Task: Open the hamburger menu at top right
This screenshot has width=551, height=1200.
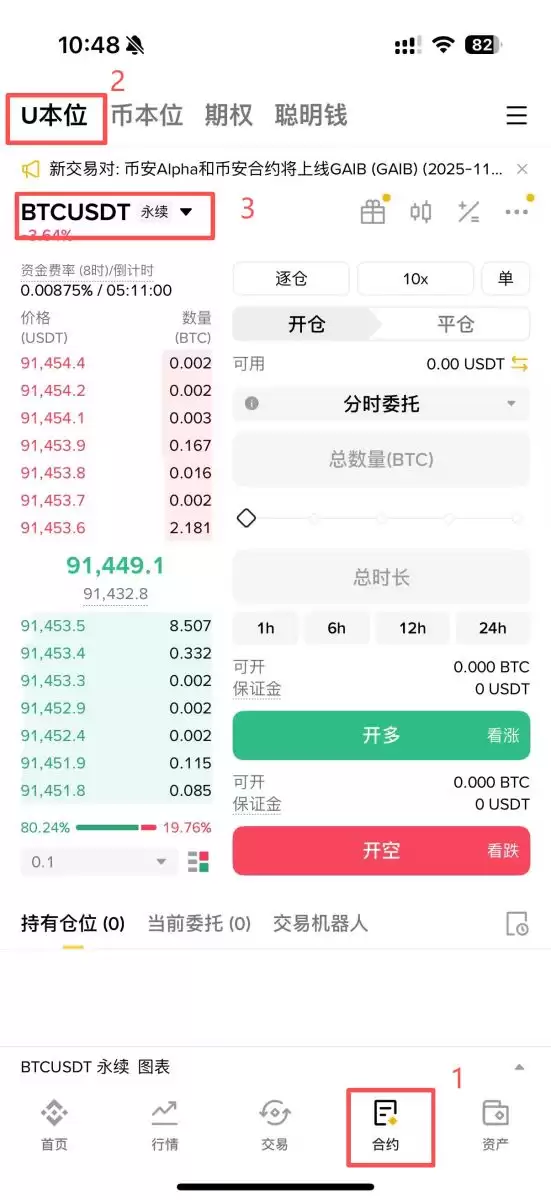Action: tap(516, 116)
